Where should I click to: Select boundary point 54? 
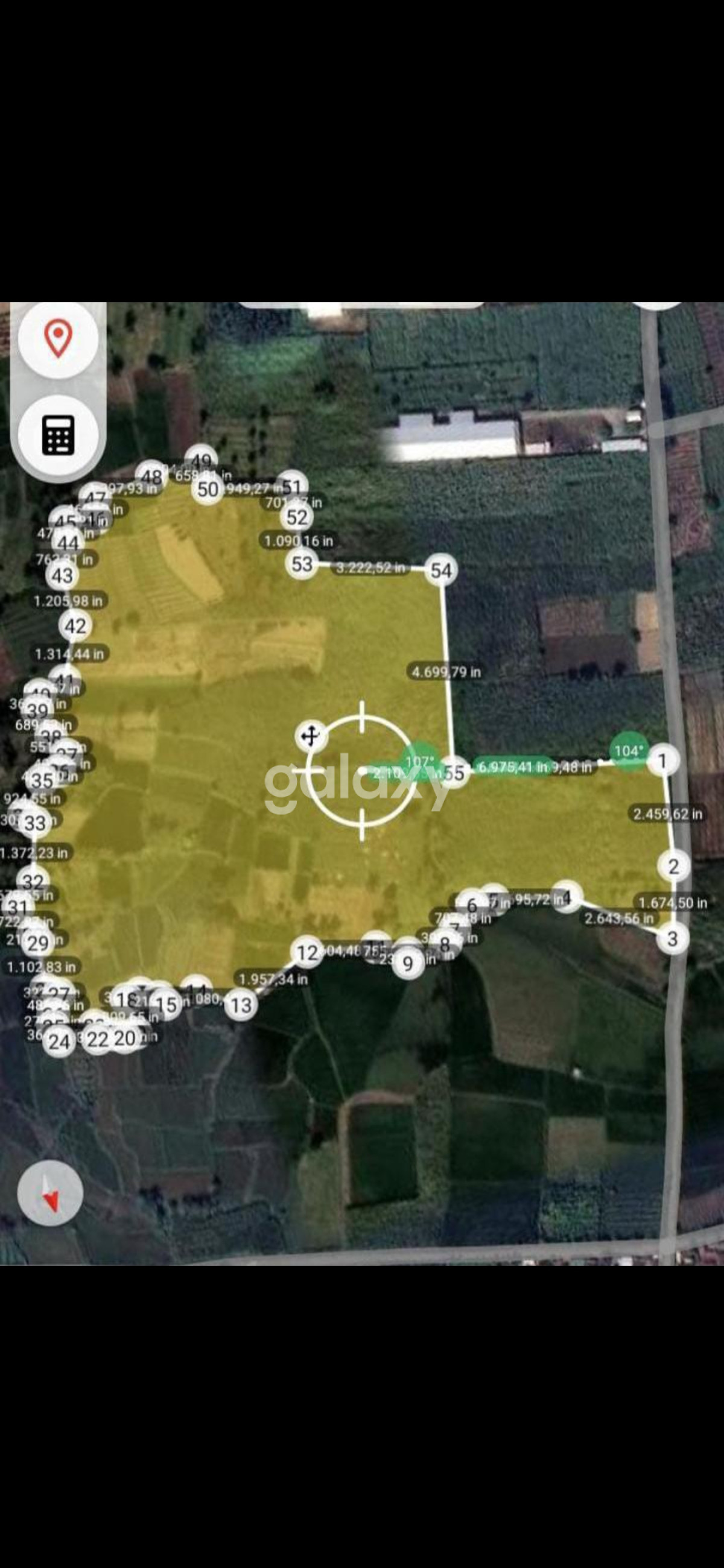coord(441,571)
